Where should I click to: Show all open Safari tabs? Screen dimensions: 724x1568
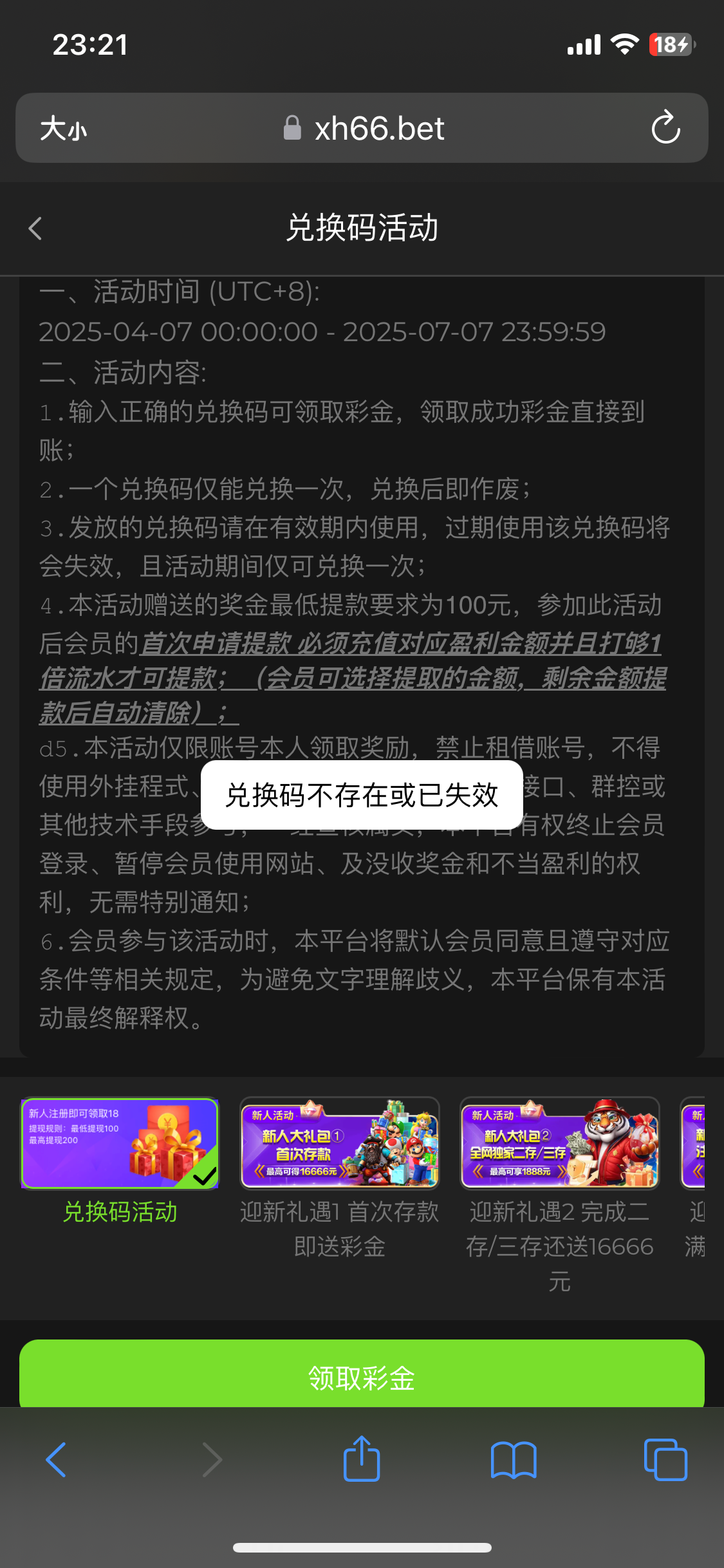(665, 1460)
